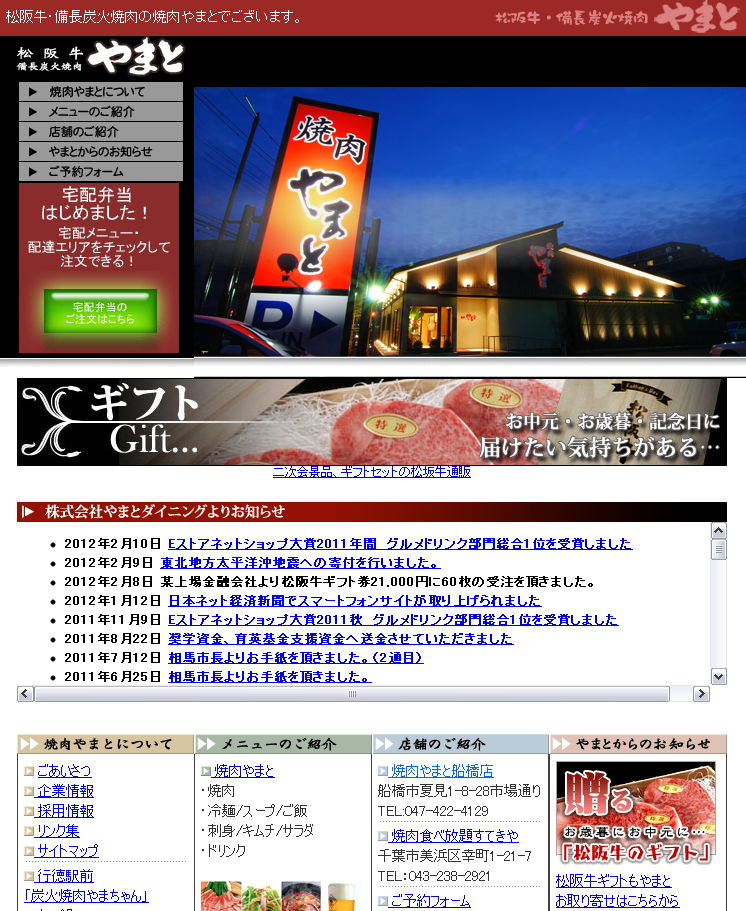Open the 奨学資金、育英基金支援資金 news link
746x911 pixels.
pos(340,639)
